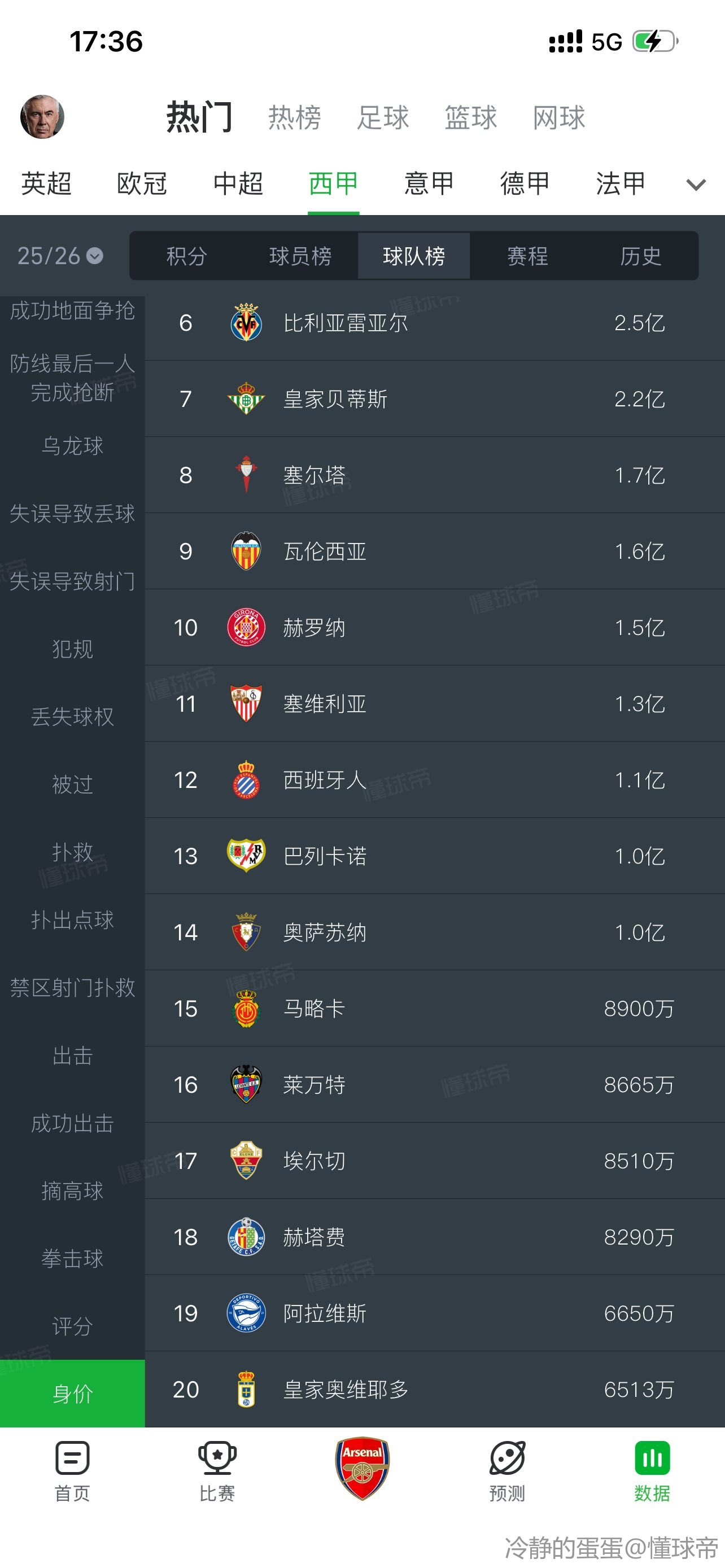This screenshot has height=1568, width=725.
Task: Open the Arsenal crest in bottom bar
Action: (x=362, y=1468)
